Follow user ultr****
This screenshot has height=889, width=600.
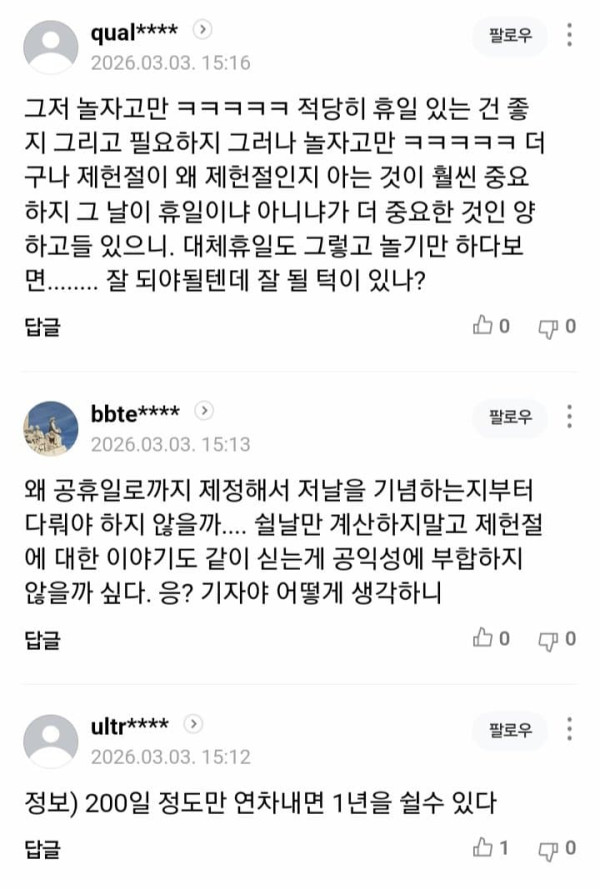[510, 729]
